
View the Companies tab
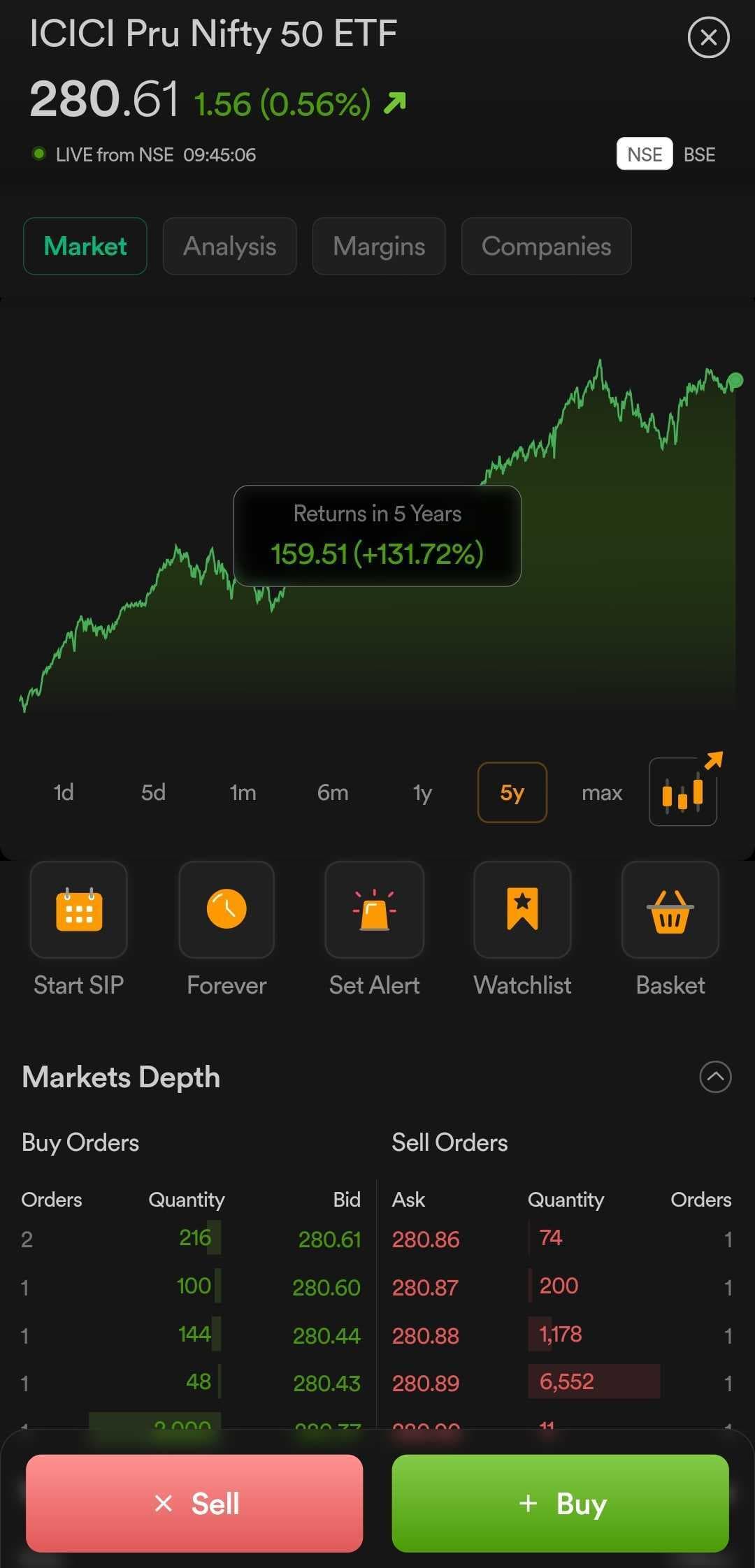click(546, 246)
